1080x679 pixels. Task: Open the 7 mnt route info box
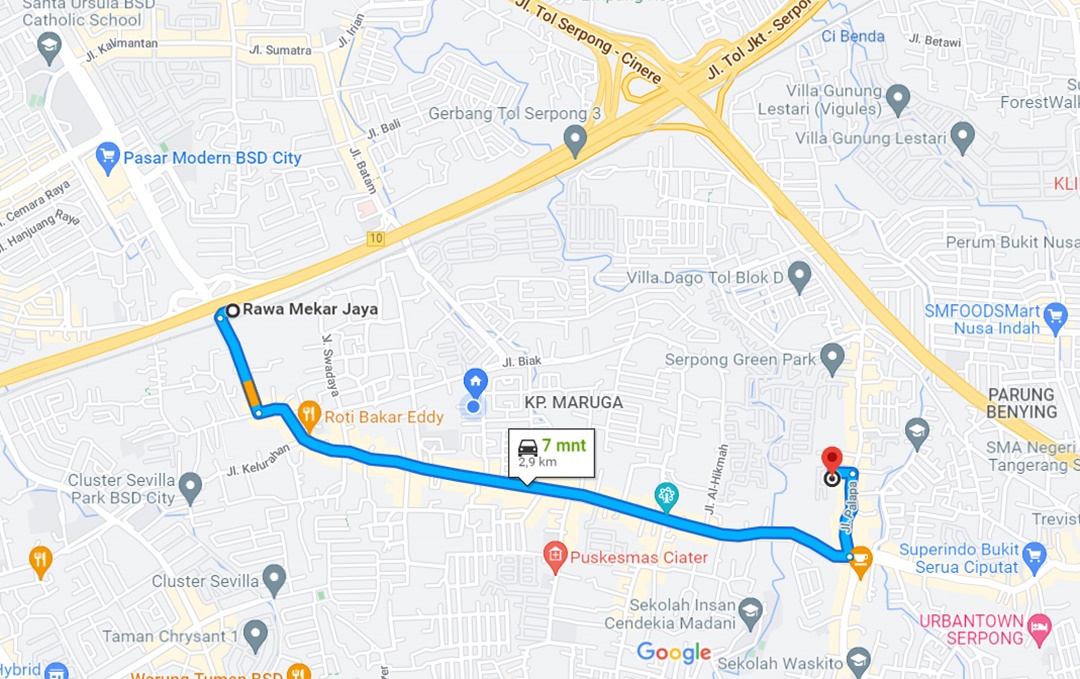click(x=551, y=453)
